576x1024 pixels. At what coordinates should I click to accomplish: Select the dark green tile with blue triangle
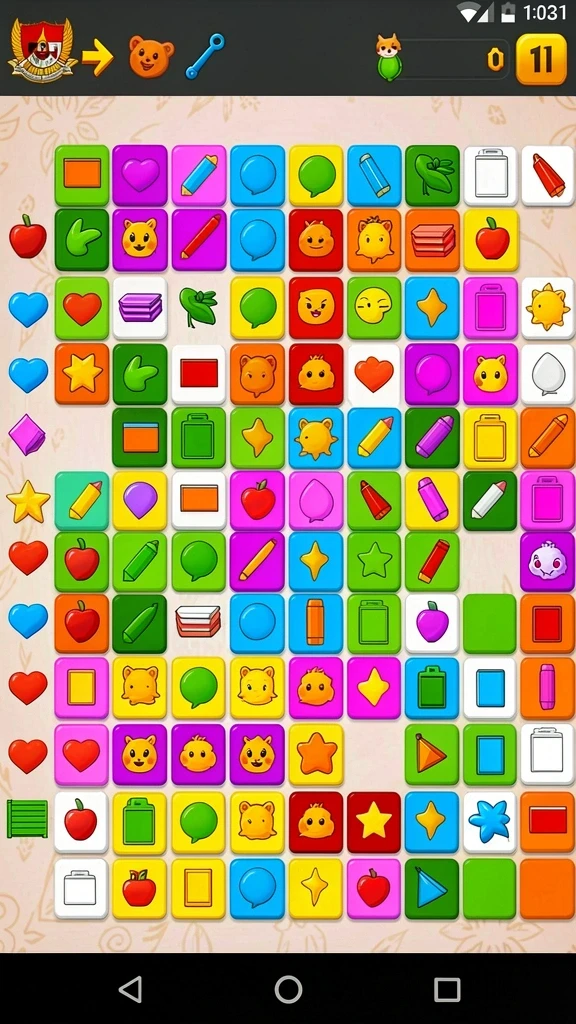click(432, 888)
